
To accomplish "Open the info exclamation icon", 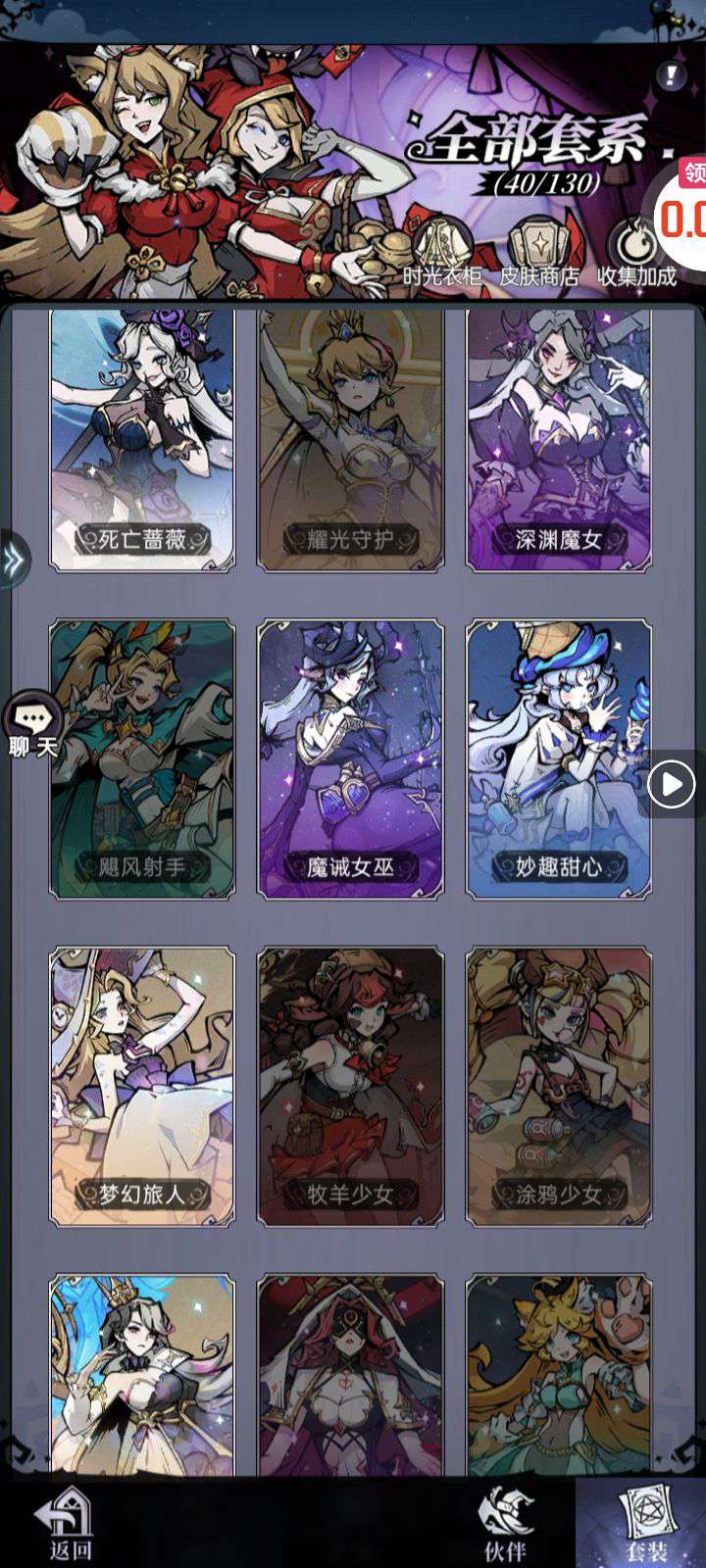I will click(671, 75).
